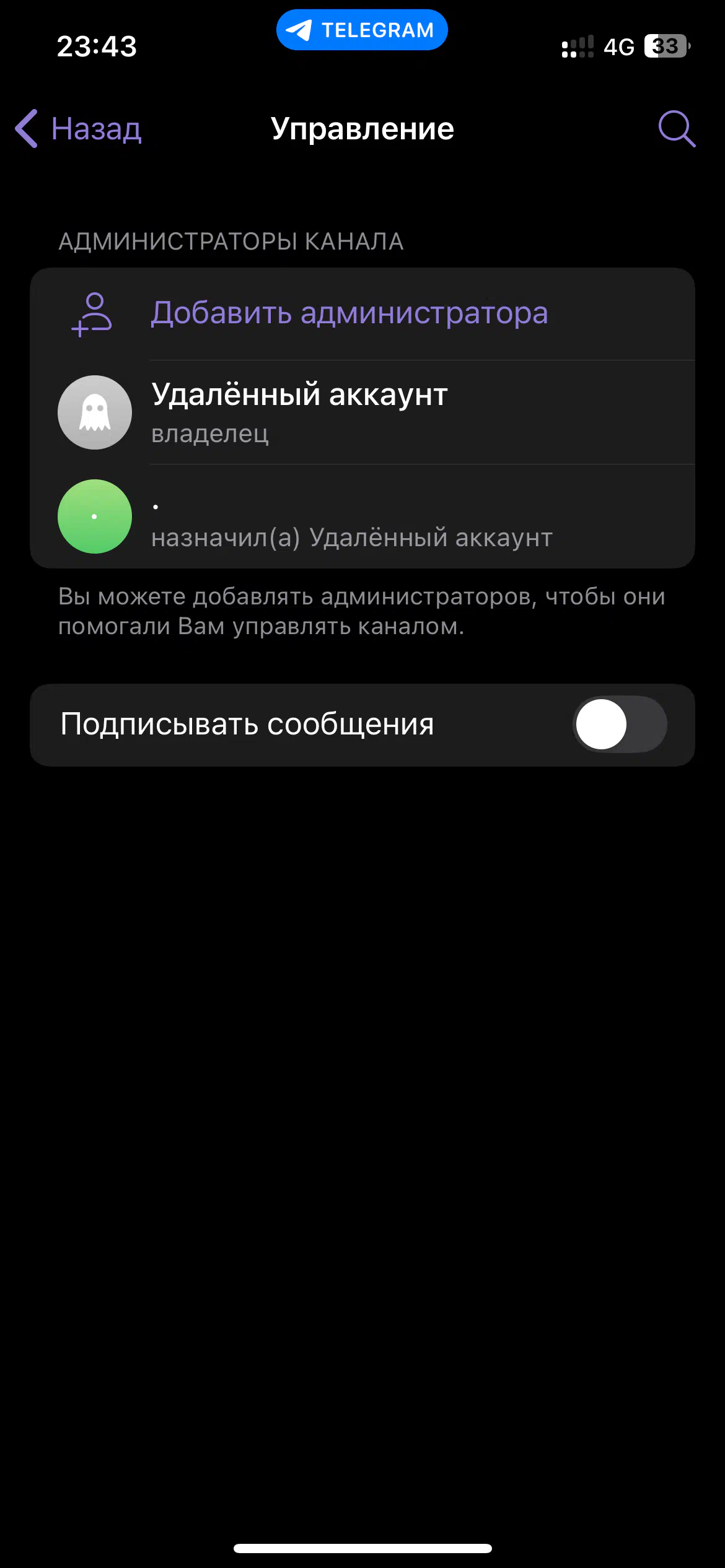Image resolution: width=725 pixels, height=1568 pixels.
Task: Enable Подписывать сообщения switch
Action: [620, 725]
